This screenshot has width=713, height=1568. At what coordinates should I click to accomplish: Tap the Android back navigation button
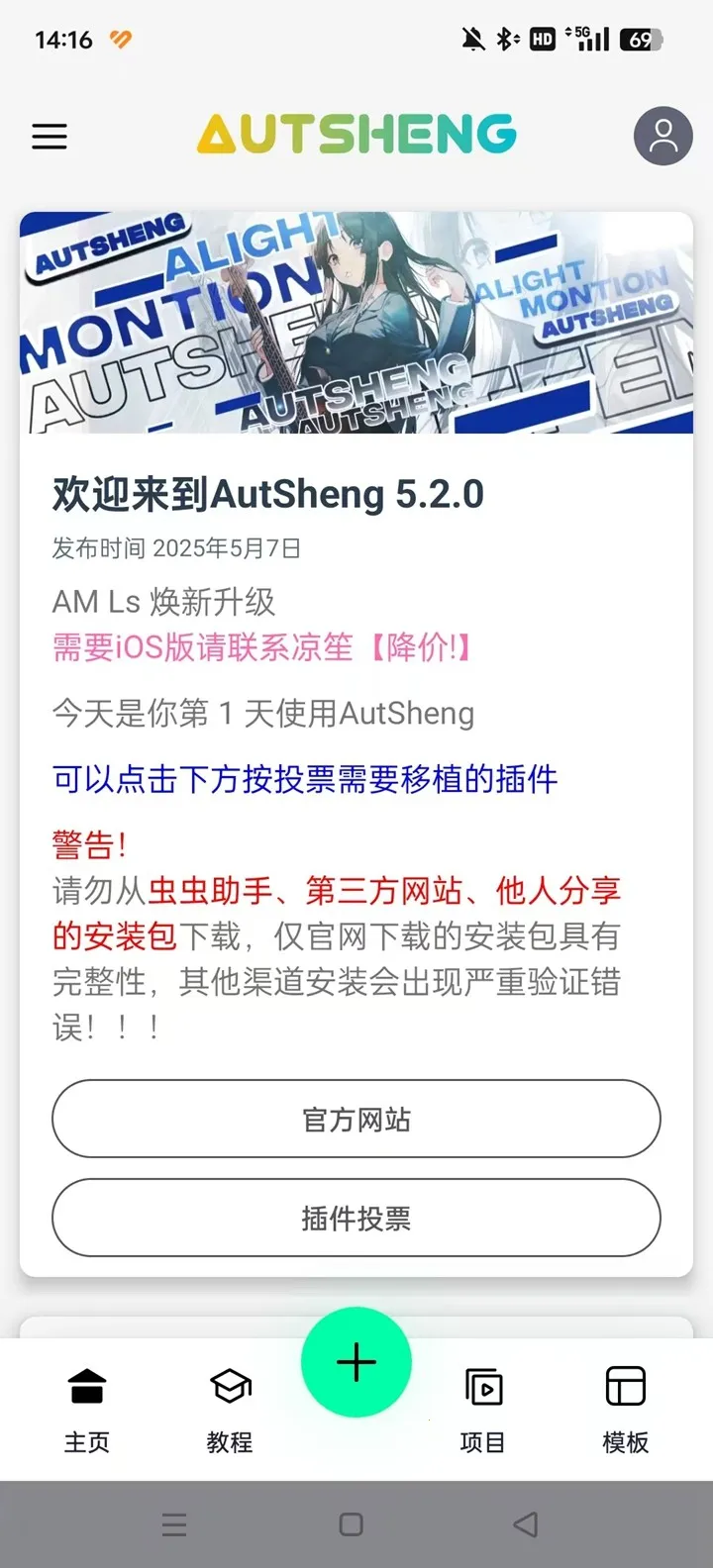click(x=526, y=1526)
